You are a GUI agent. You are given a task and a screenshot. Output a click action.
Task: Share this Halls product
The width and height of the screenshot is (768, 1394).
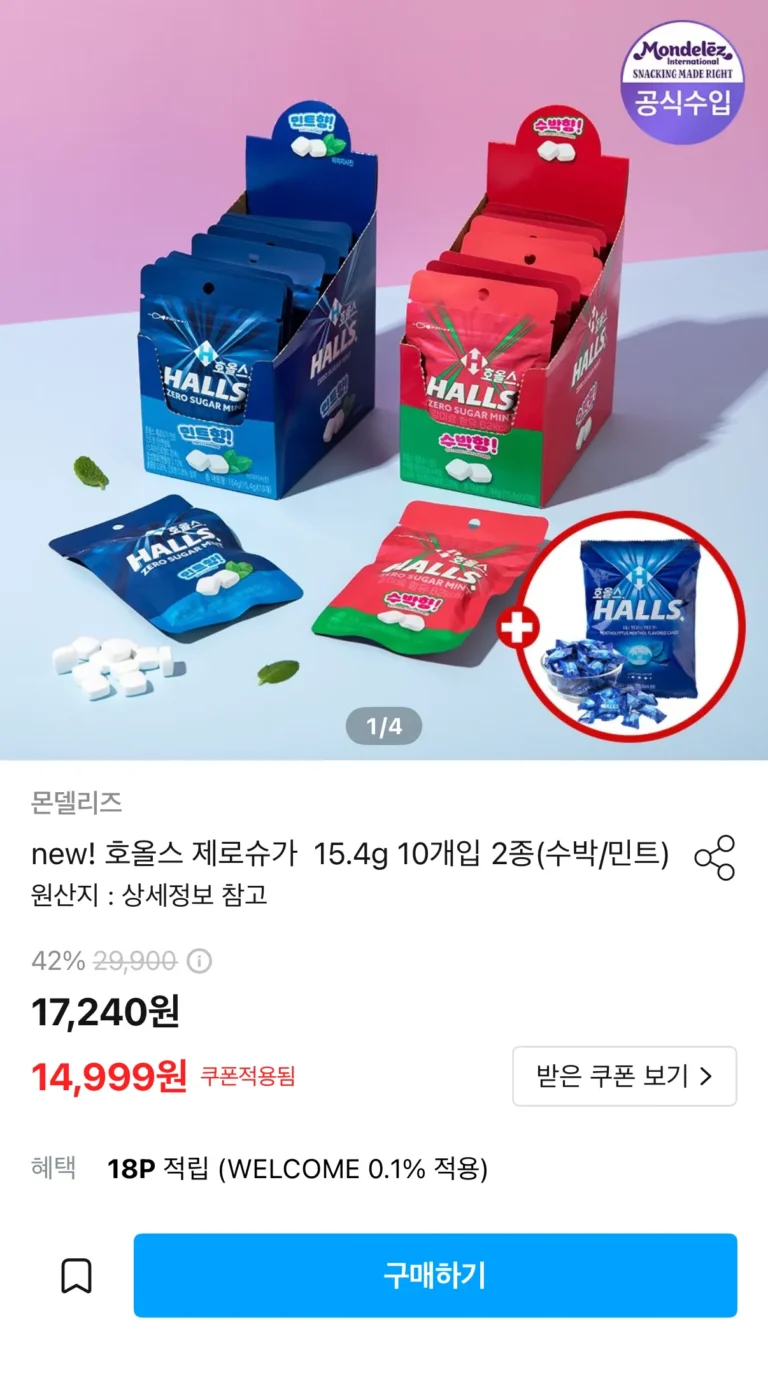click(714, 857)
